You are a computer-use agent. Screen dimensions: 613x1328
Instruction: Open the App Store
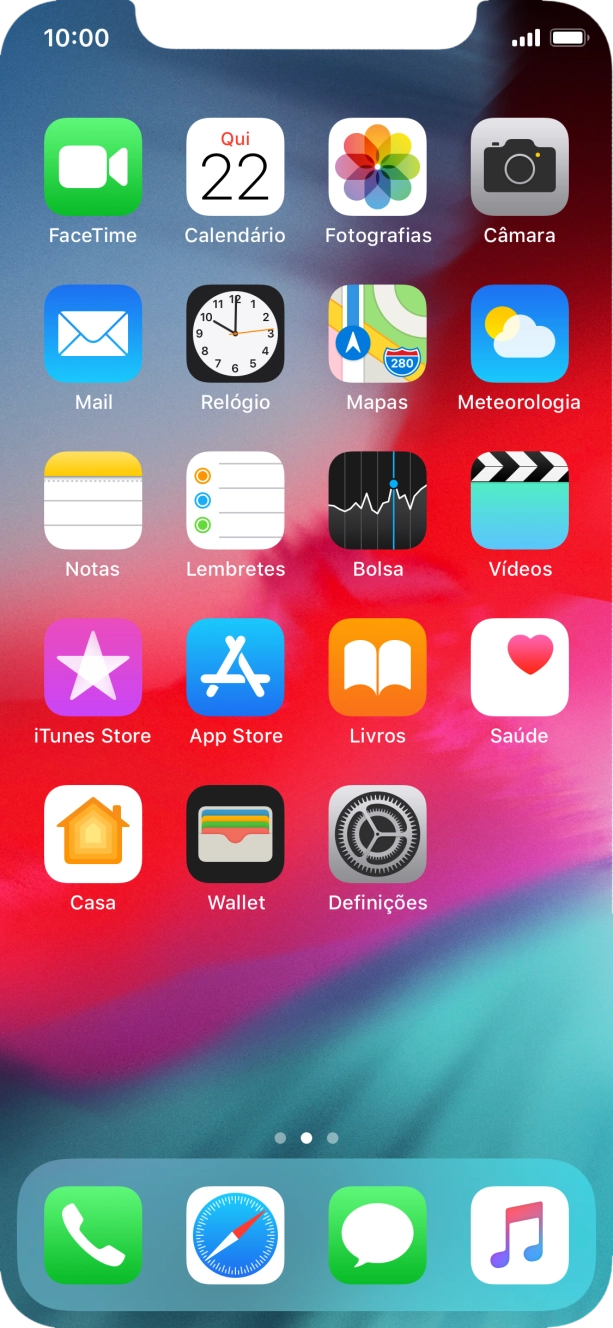pos(235,667)
